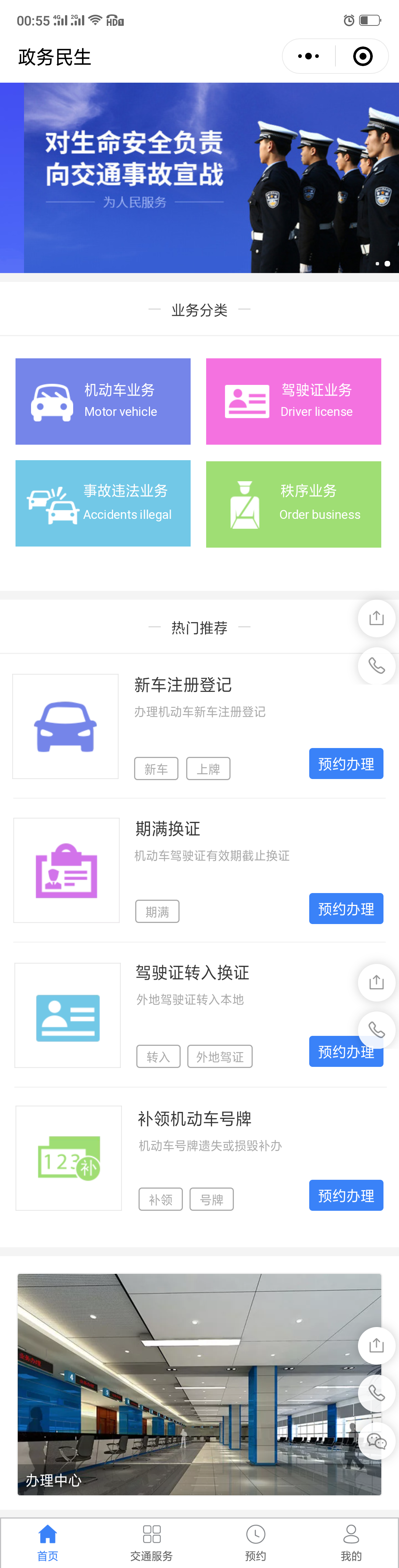
Task: Tap 预约办理 for 新车注册登记
Action: click(345, 763)
